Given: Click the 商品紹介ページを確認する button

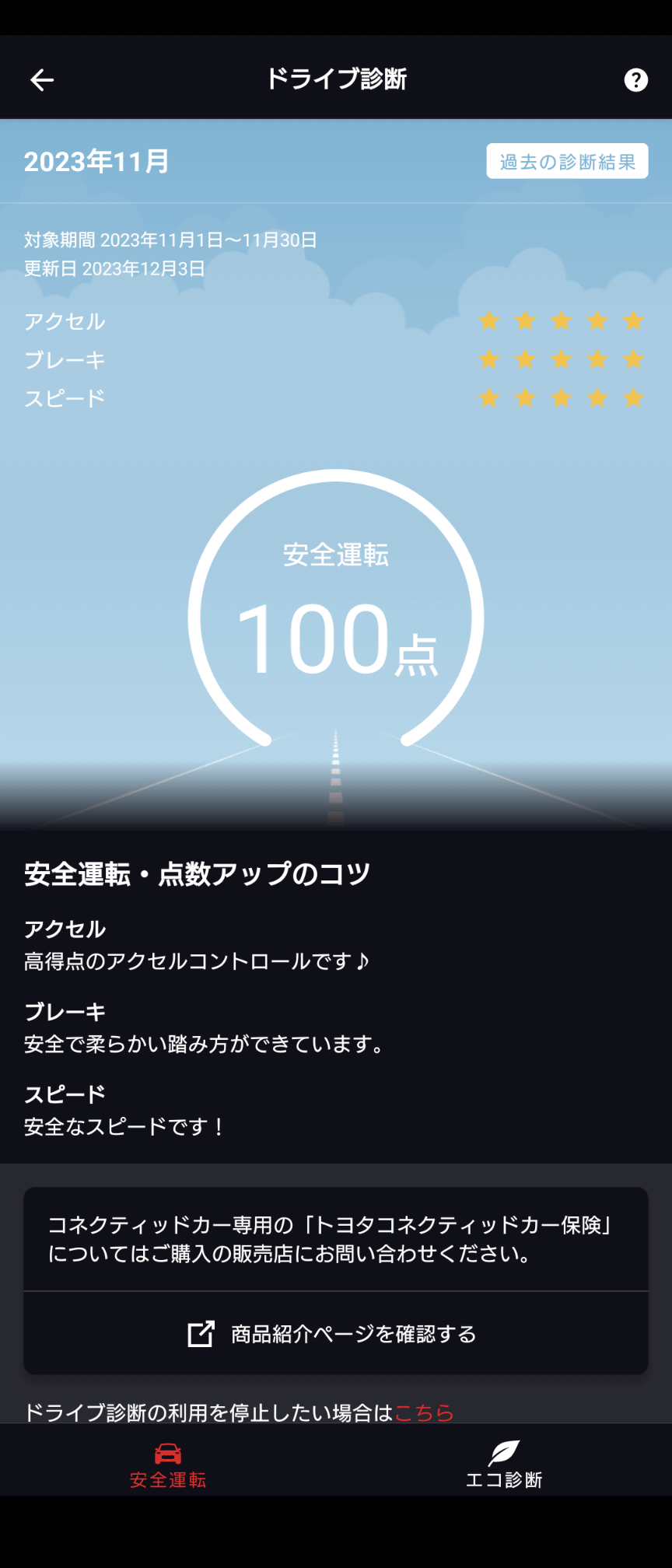Looking at the screenshot, I should click(336, 1333).
